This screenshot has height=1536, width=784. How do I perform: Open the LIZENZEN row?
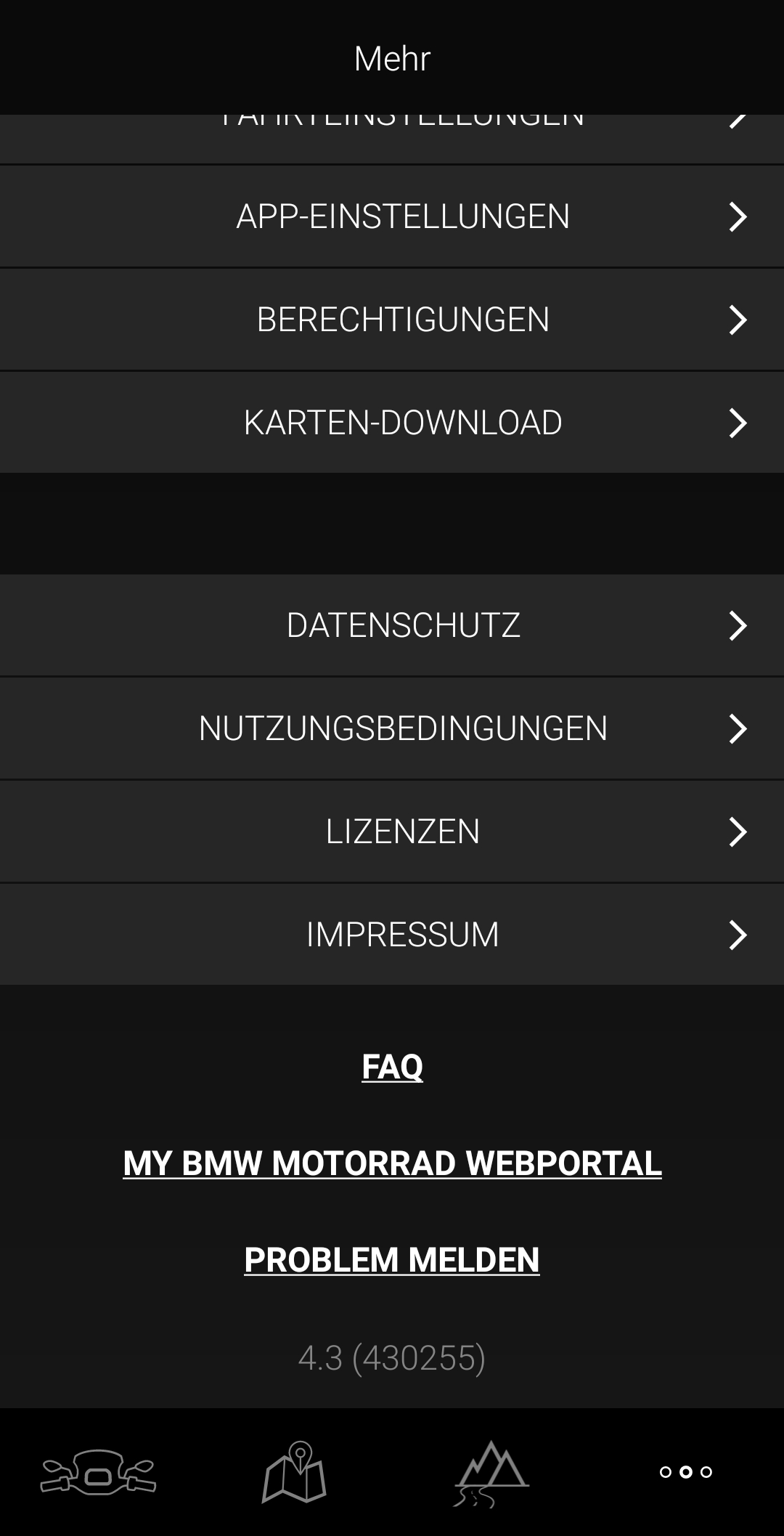[392, 832]
